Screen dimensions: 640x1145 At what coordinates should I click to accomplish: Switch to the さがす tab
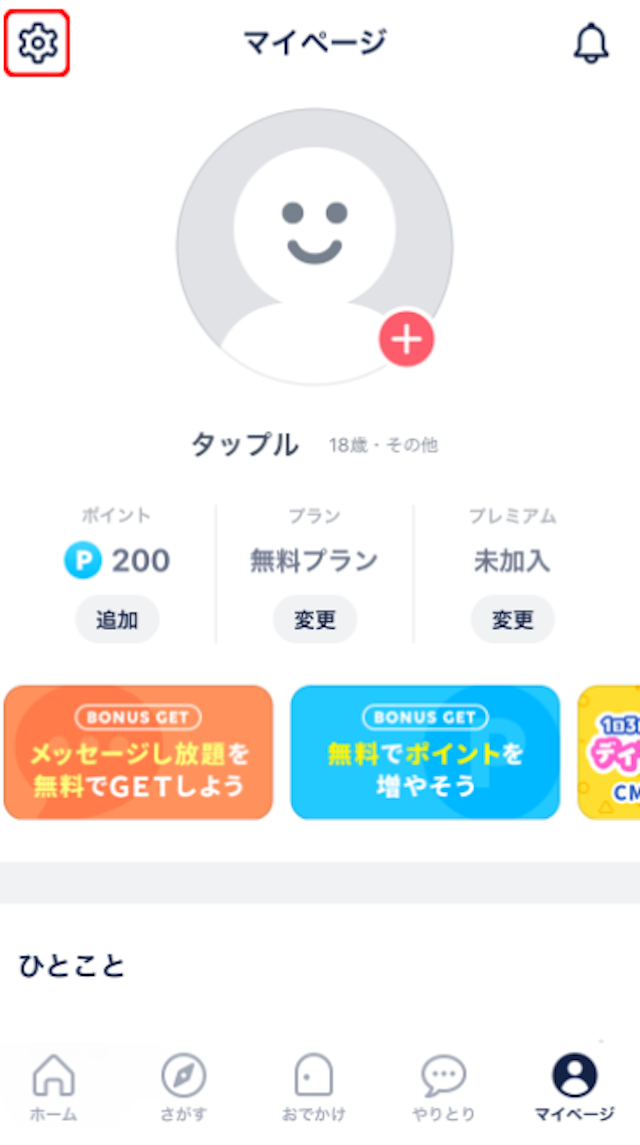click(184, 1088)
